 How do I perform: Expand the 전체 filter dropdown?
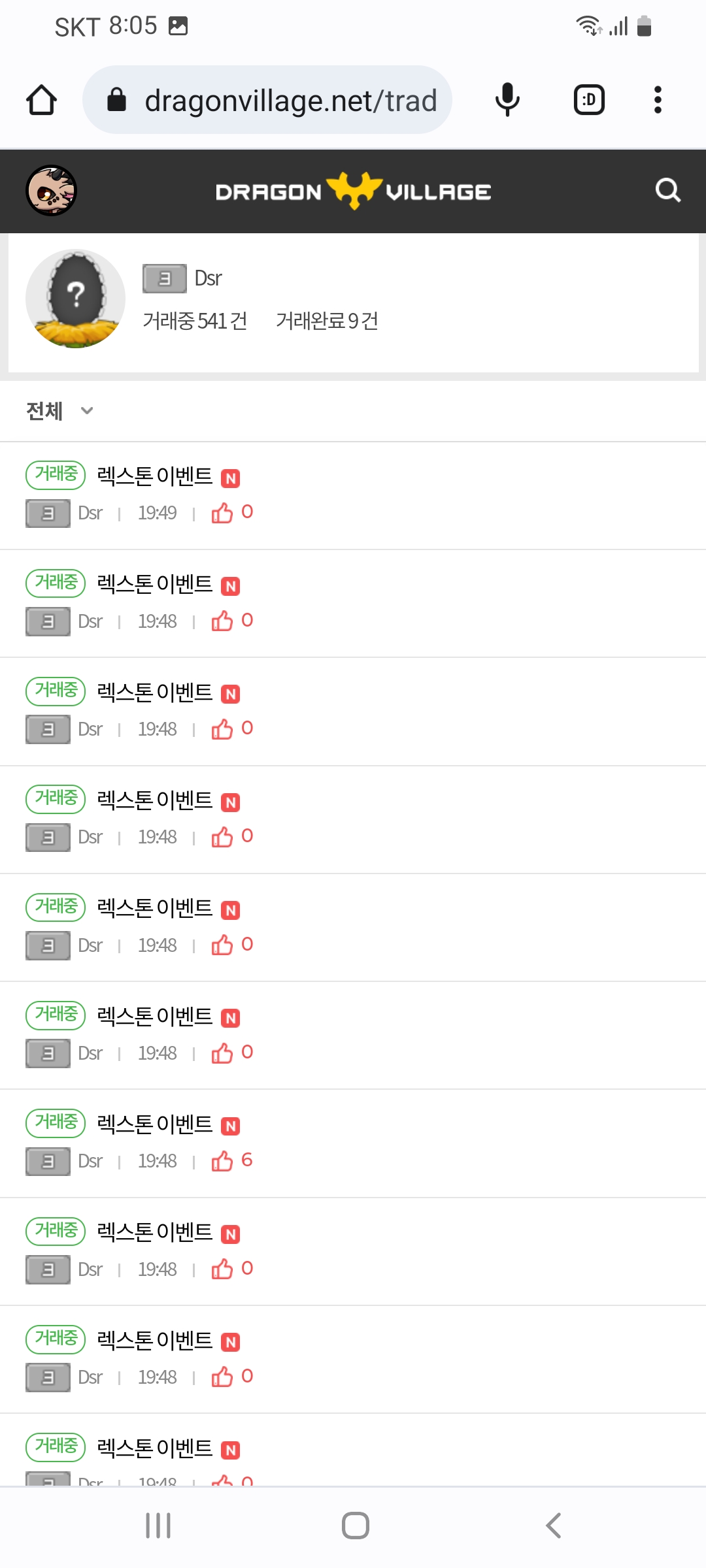coord(60,411)
